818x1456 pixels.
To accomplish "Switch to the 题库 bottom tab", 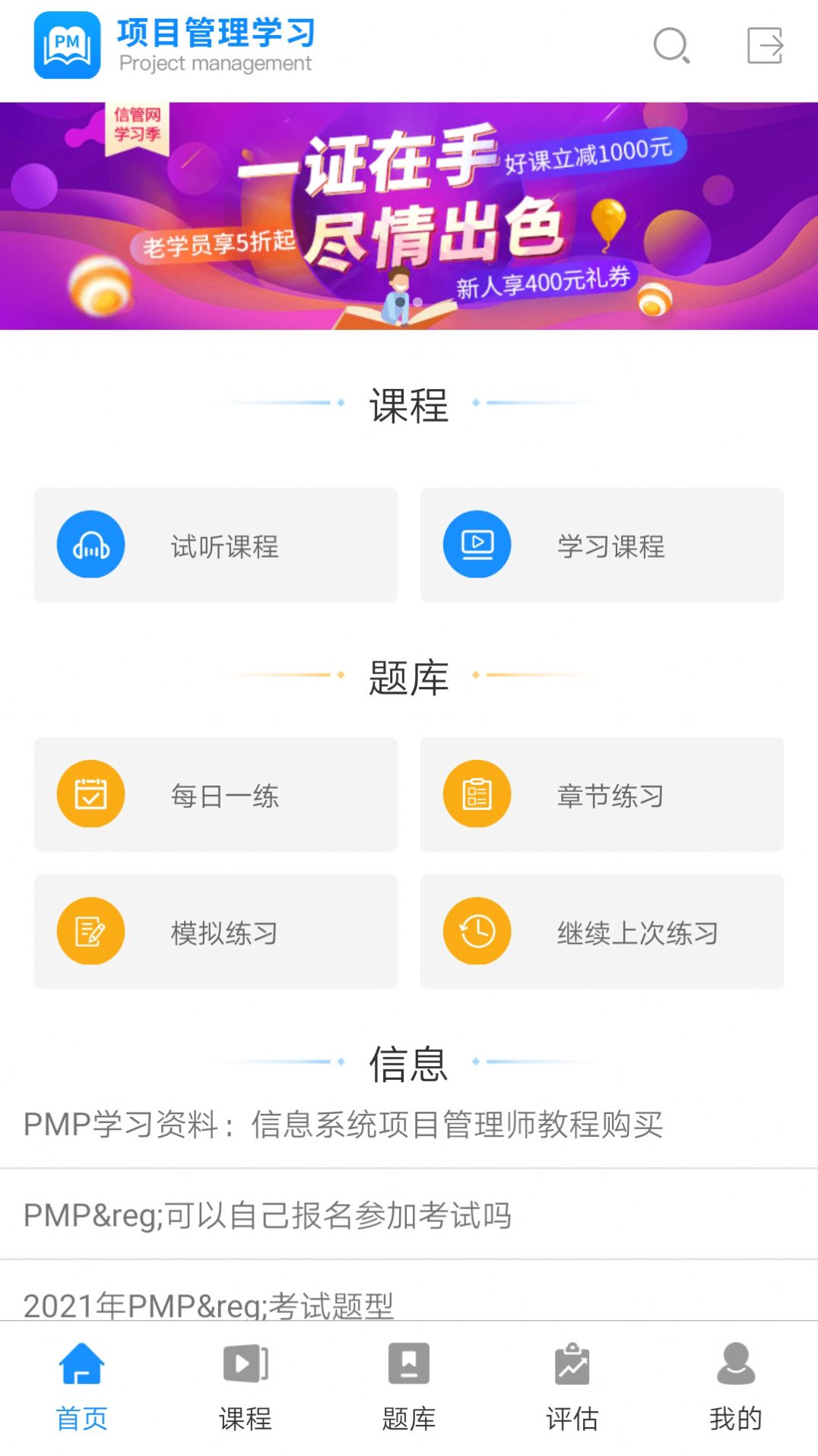I will (409, 1388).
